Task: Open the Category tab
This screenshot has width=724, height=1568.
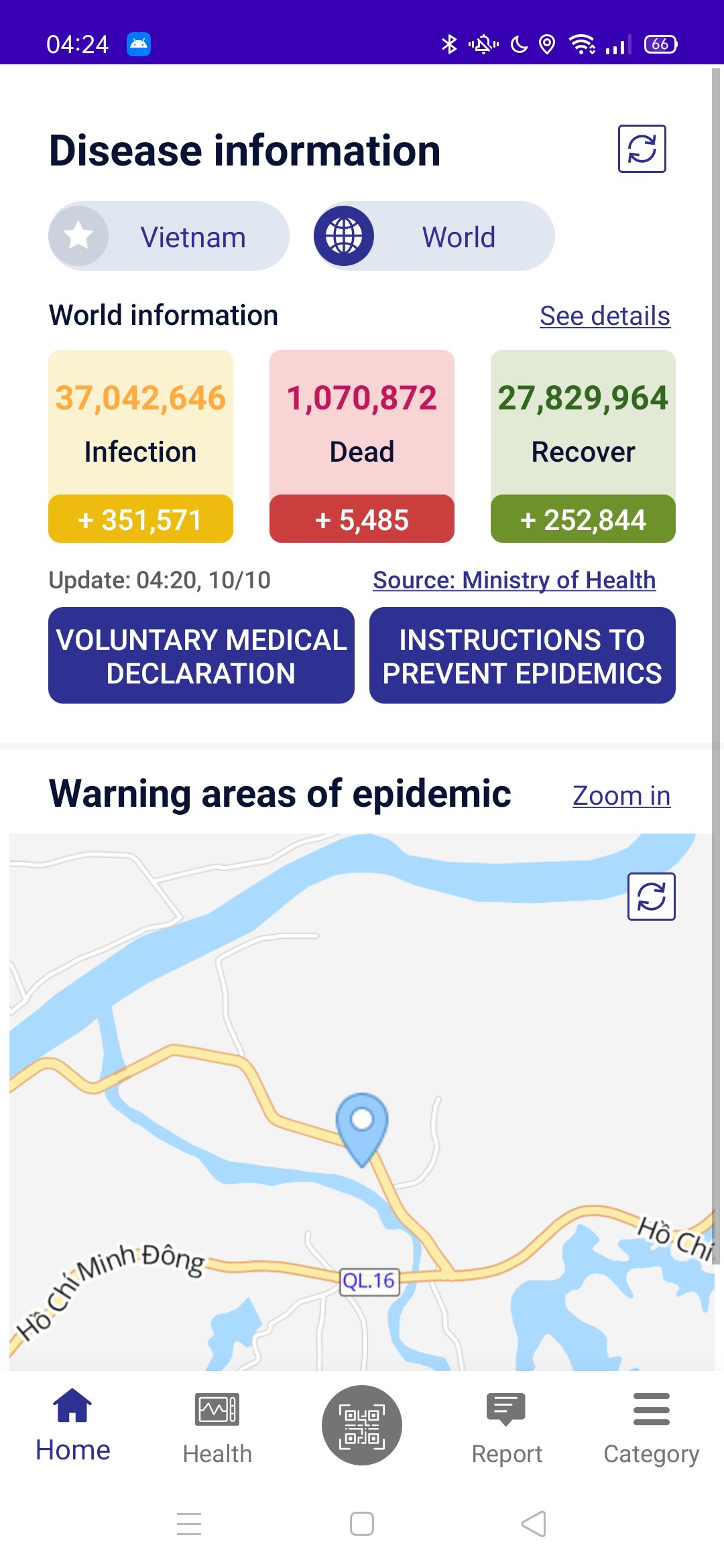Action: coord(651,1425)
